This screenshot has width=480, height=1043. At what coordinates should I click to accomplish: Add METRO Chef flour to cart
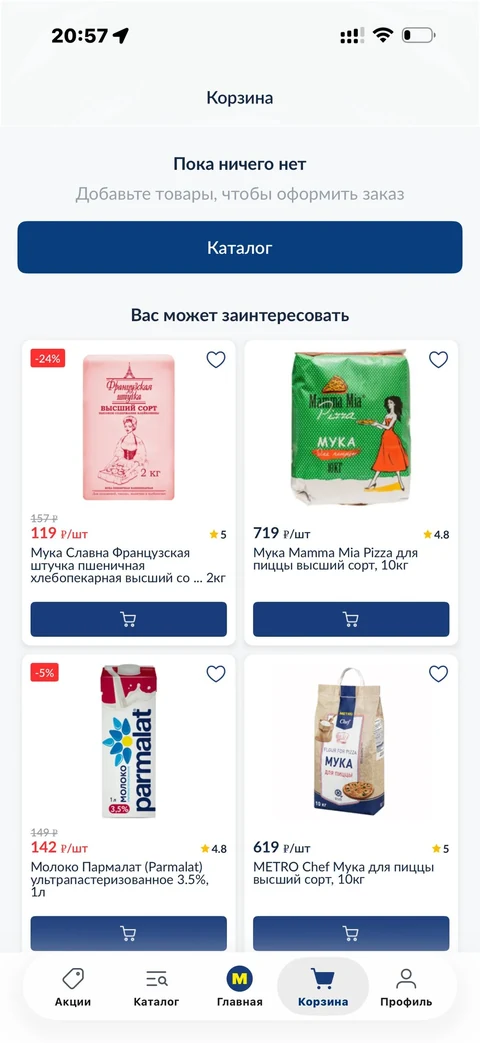351,933
